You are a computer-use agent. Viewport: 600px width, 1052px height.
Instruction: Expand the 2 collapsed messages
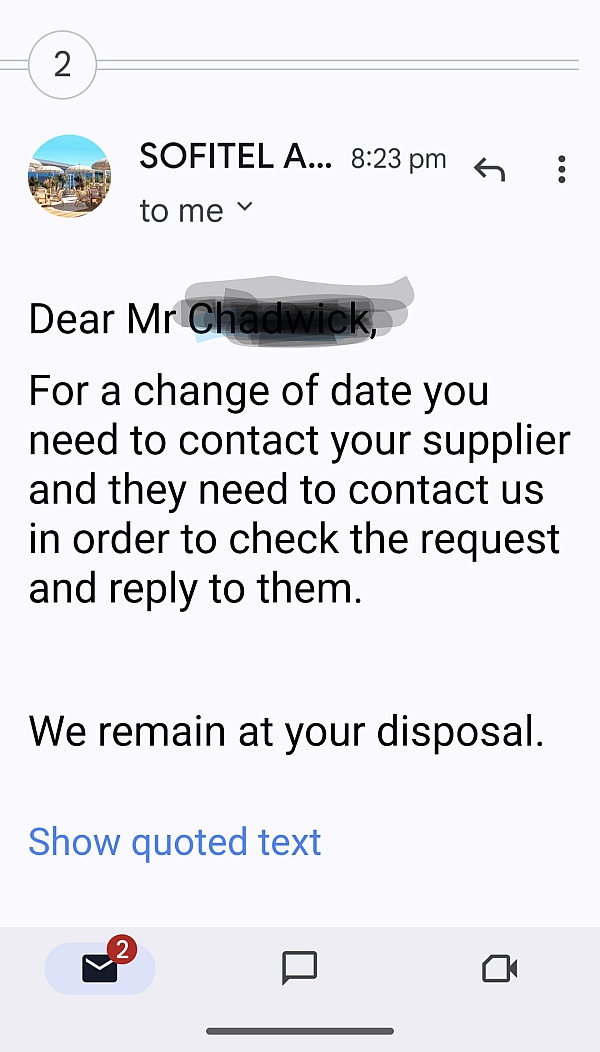pos(62,65)
